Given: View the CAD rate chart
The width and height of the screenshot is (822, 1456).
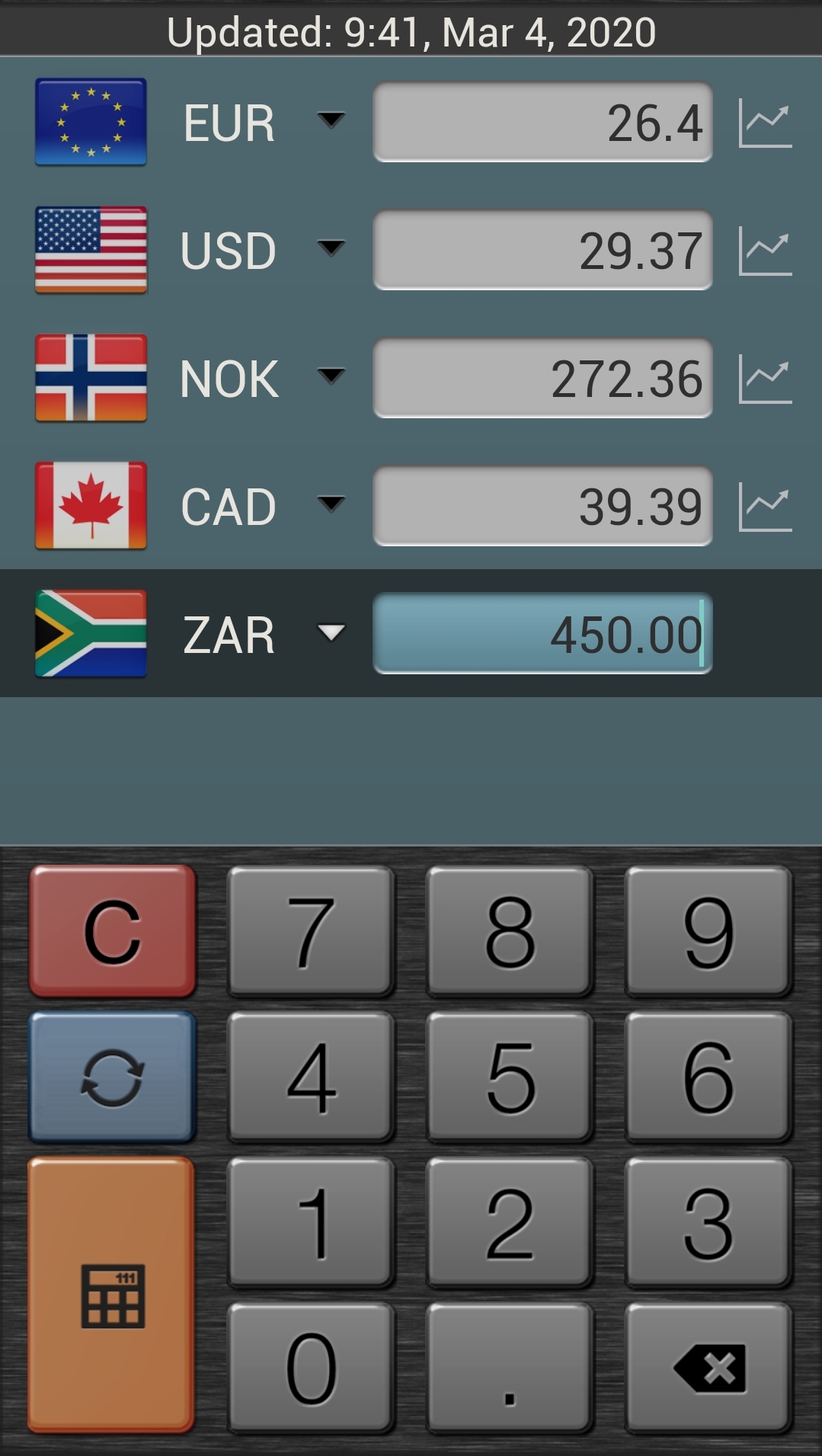Looking at the screenshot, I should [766, 508].
